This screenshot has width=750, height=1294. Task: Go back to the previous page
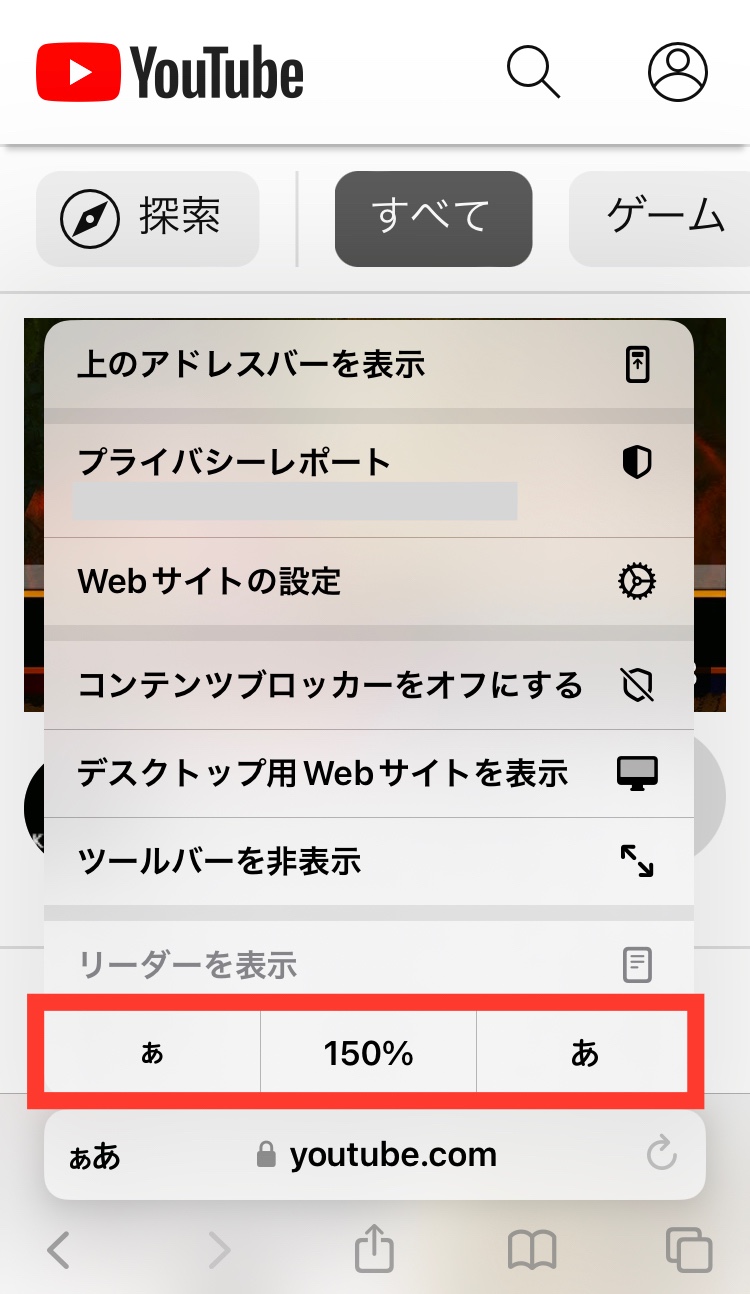pyautogui.click(x=60, y=1250)
